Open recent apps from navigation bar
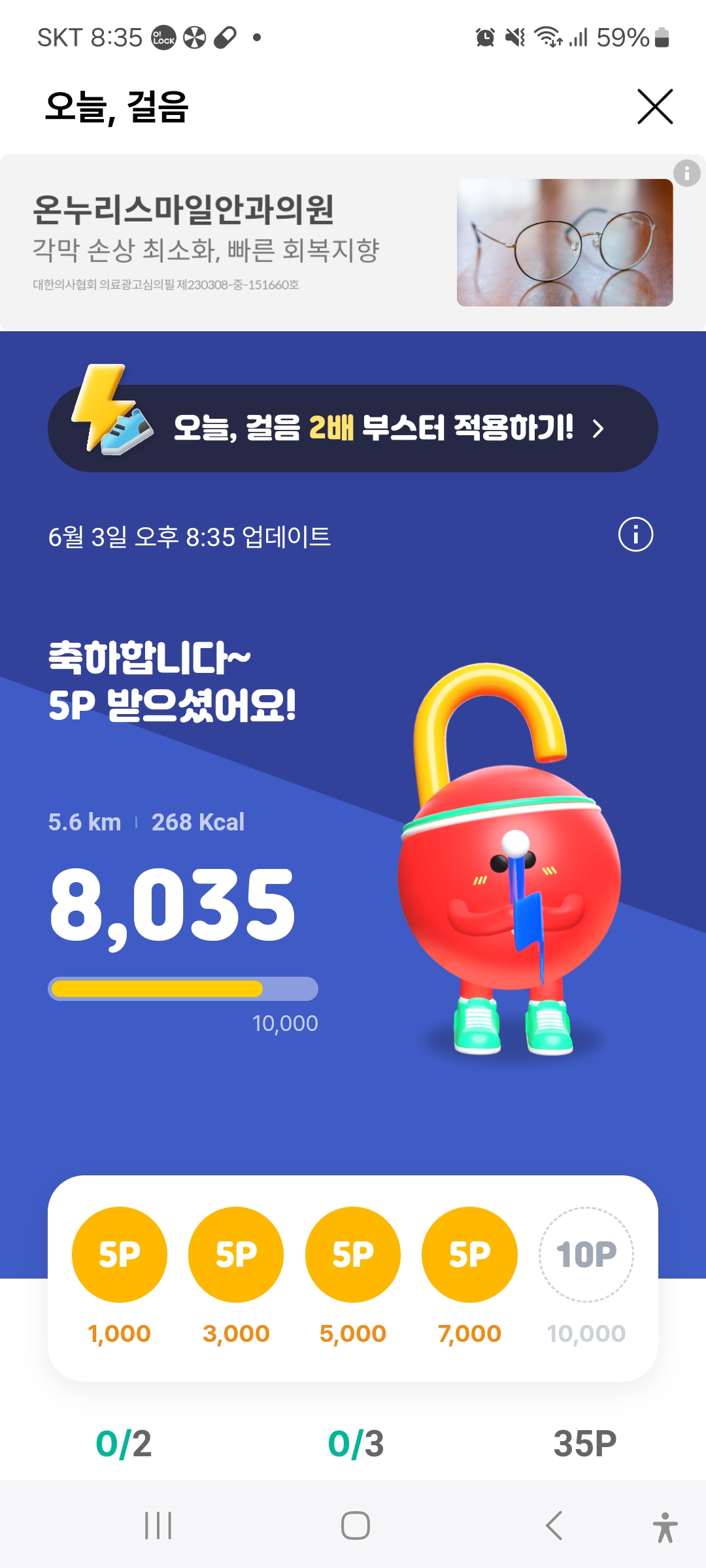706x1568 pixels. click(x=158, y=1526)
